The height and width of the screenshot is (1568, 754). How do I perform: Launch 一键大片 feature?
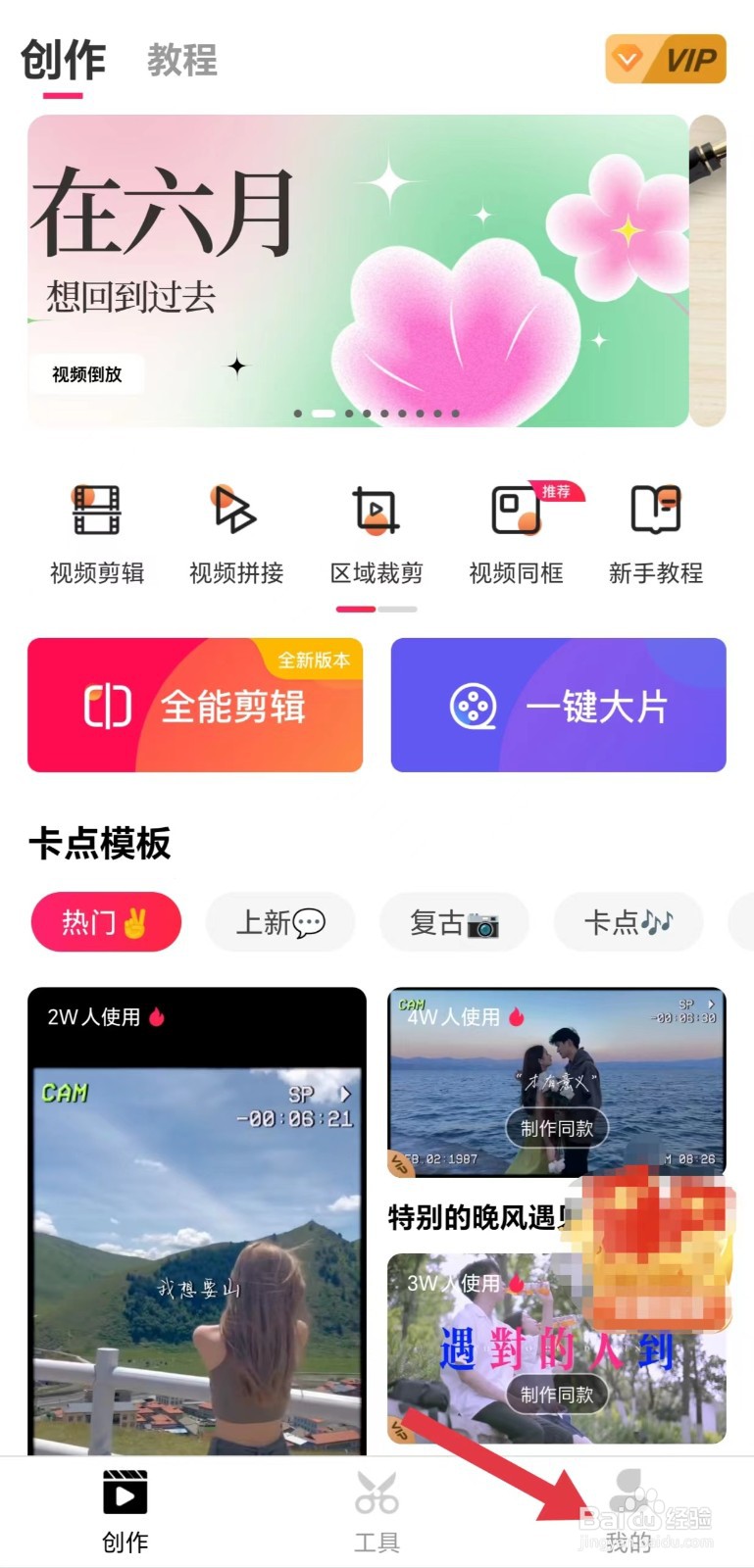559,705
